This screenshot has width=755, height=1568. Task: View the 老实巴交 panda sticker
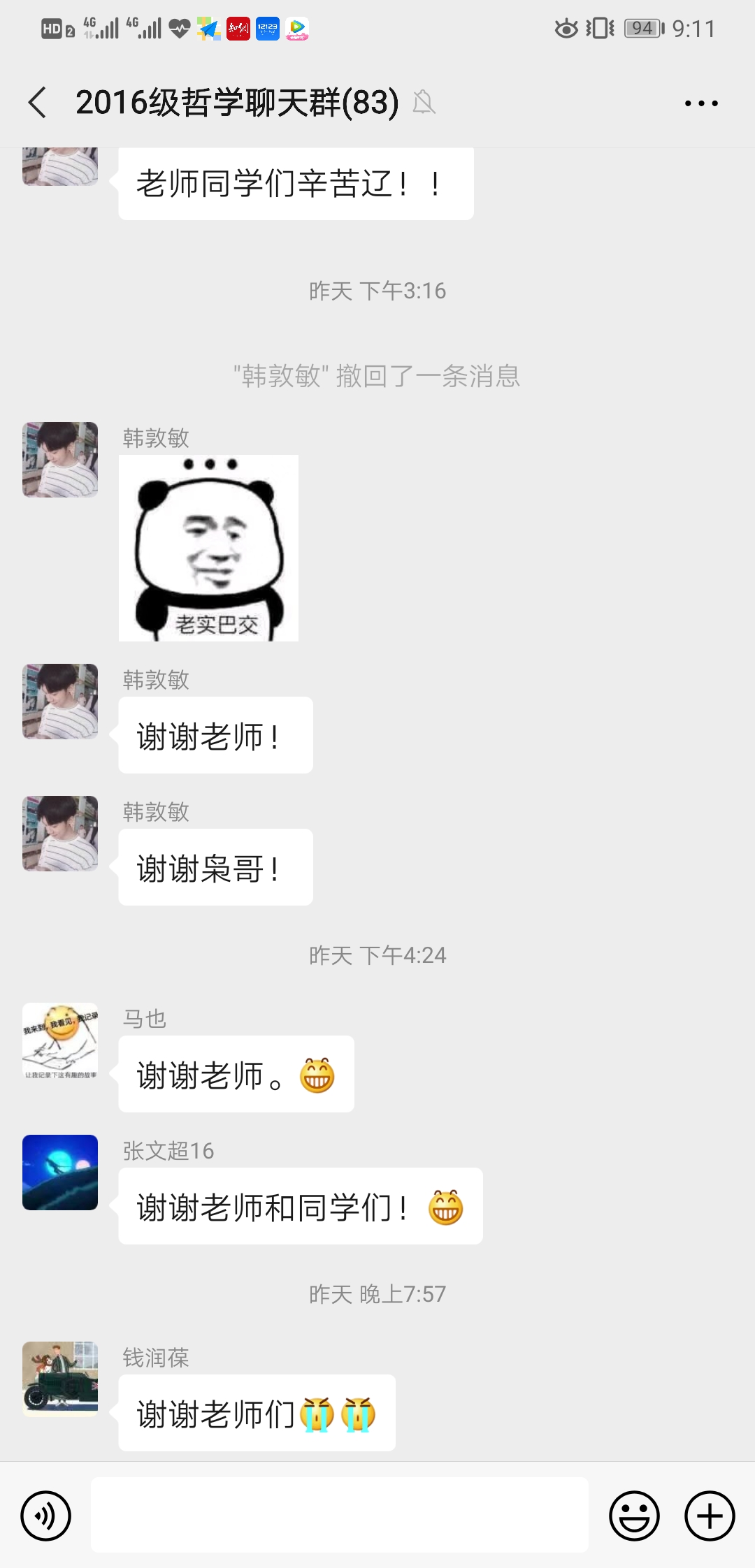point(208,548)
